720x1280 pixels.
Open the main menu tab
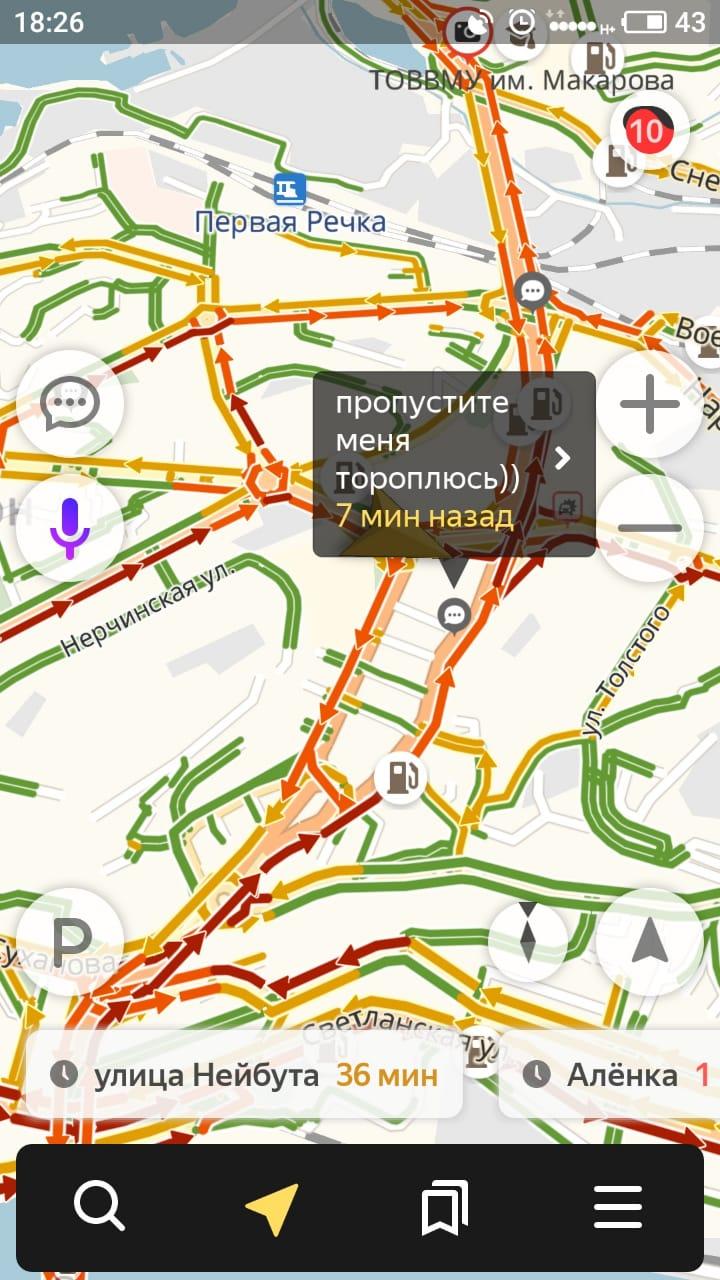point(618,1207)
